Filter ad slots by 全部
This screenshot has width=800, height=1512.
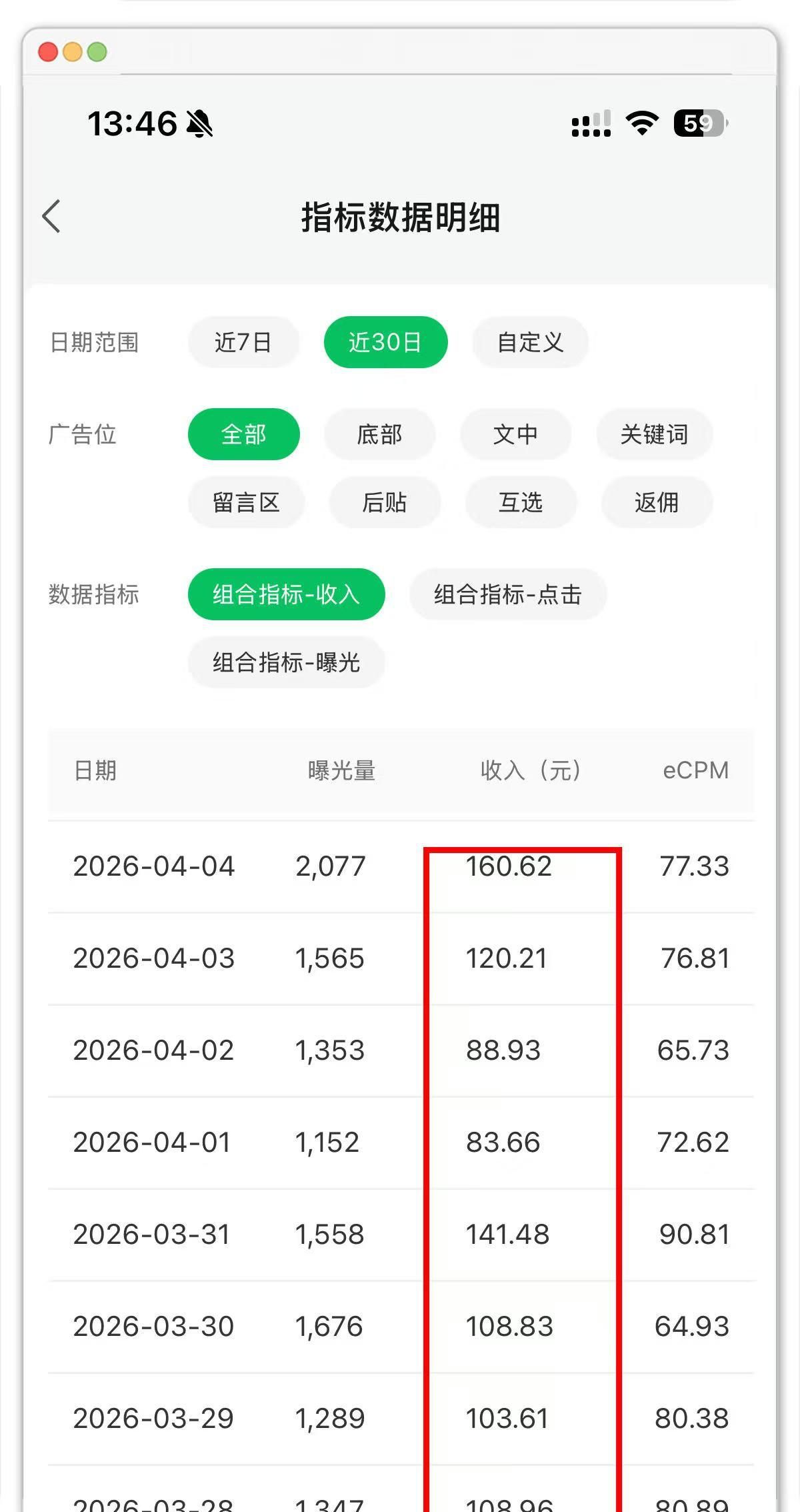(x=244, y=434)
